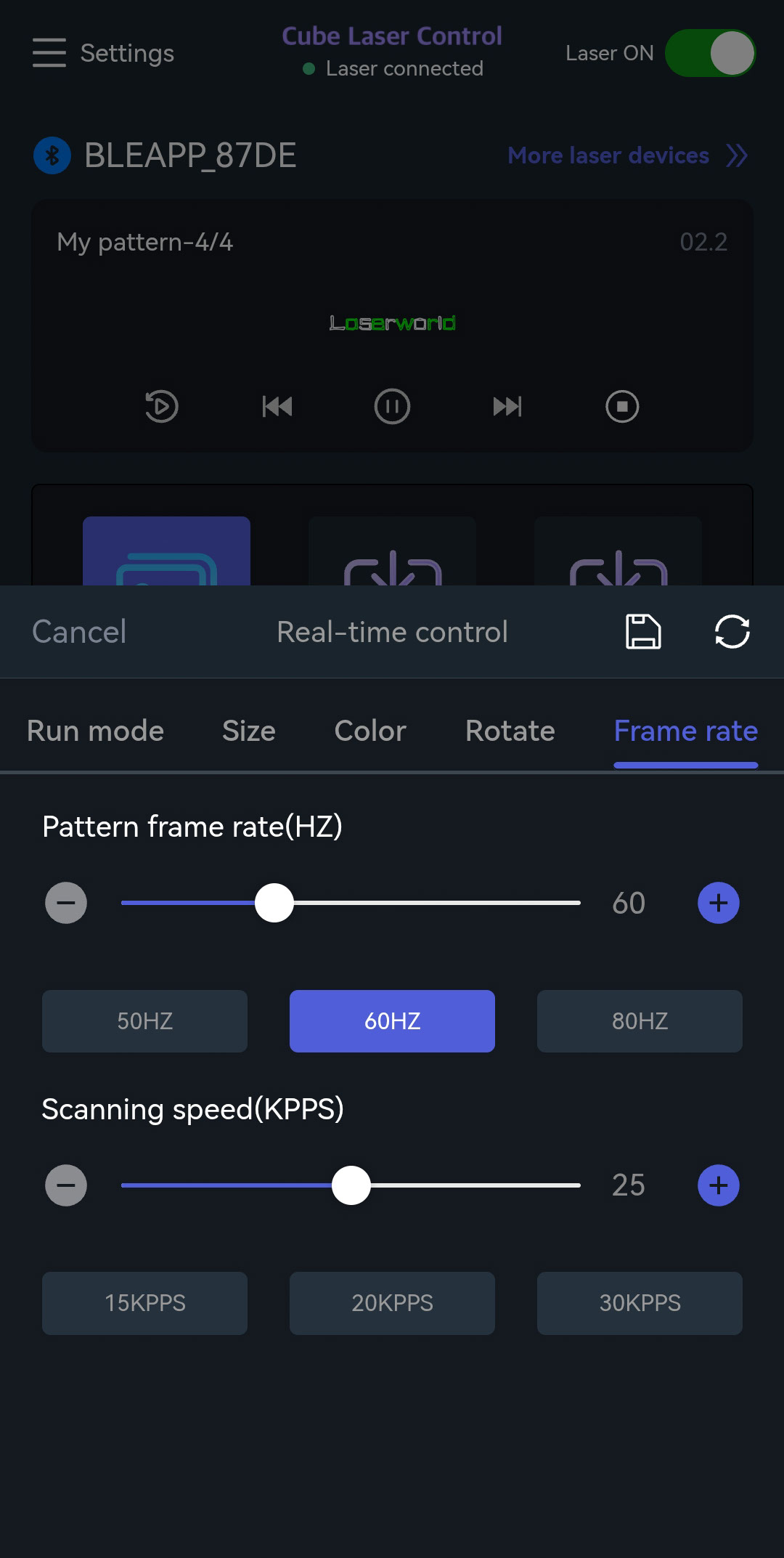Save the real-time control settings

click(643, 631)
